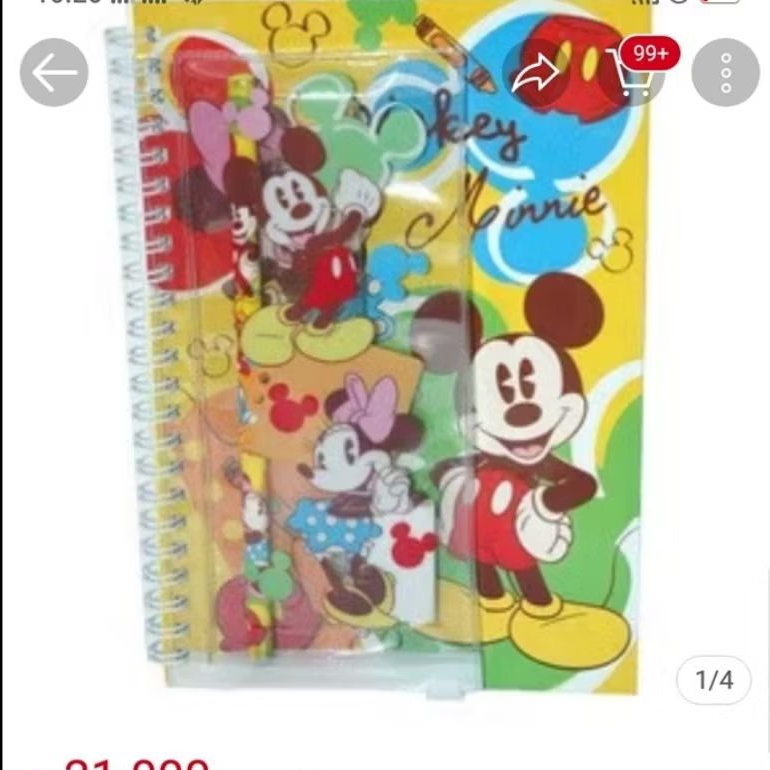Share this product listing
The width and height of the screenshot is (770, 770).
pos(536,73)
